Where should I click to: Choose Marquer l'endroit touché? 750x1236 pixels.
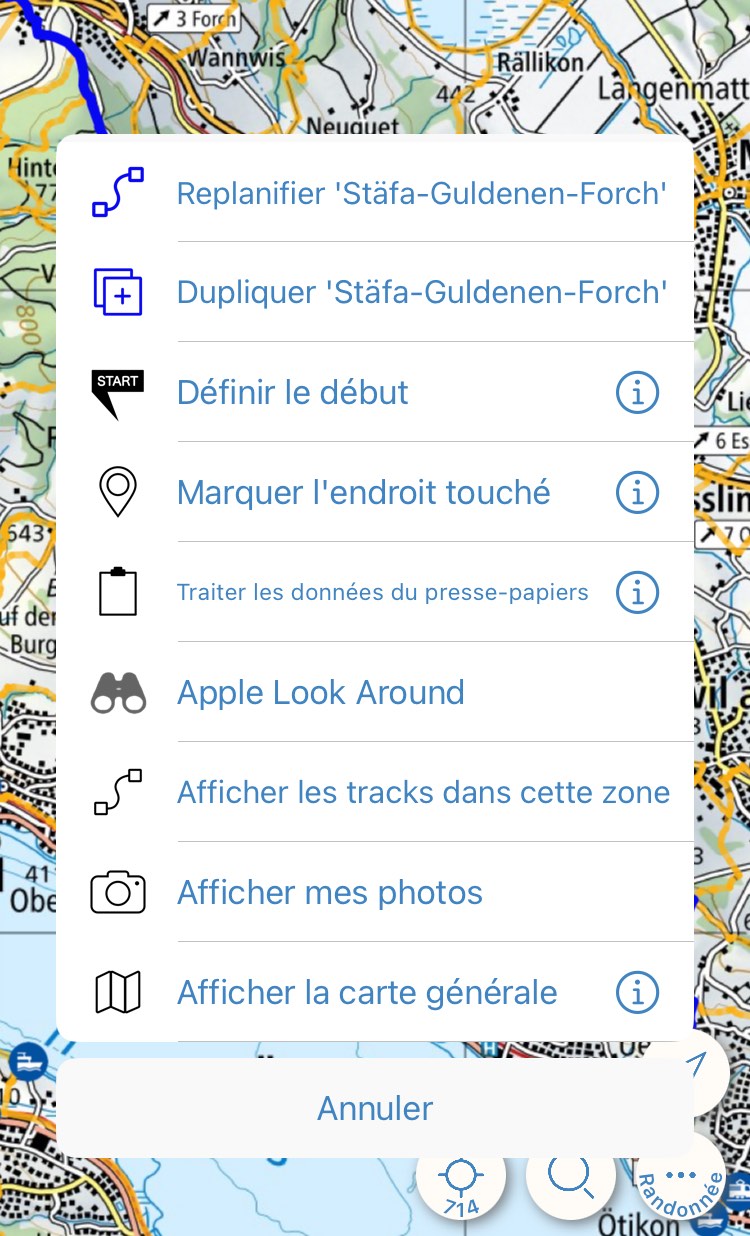pos(363,492)
